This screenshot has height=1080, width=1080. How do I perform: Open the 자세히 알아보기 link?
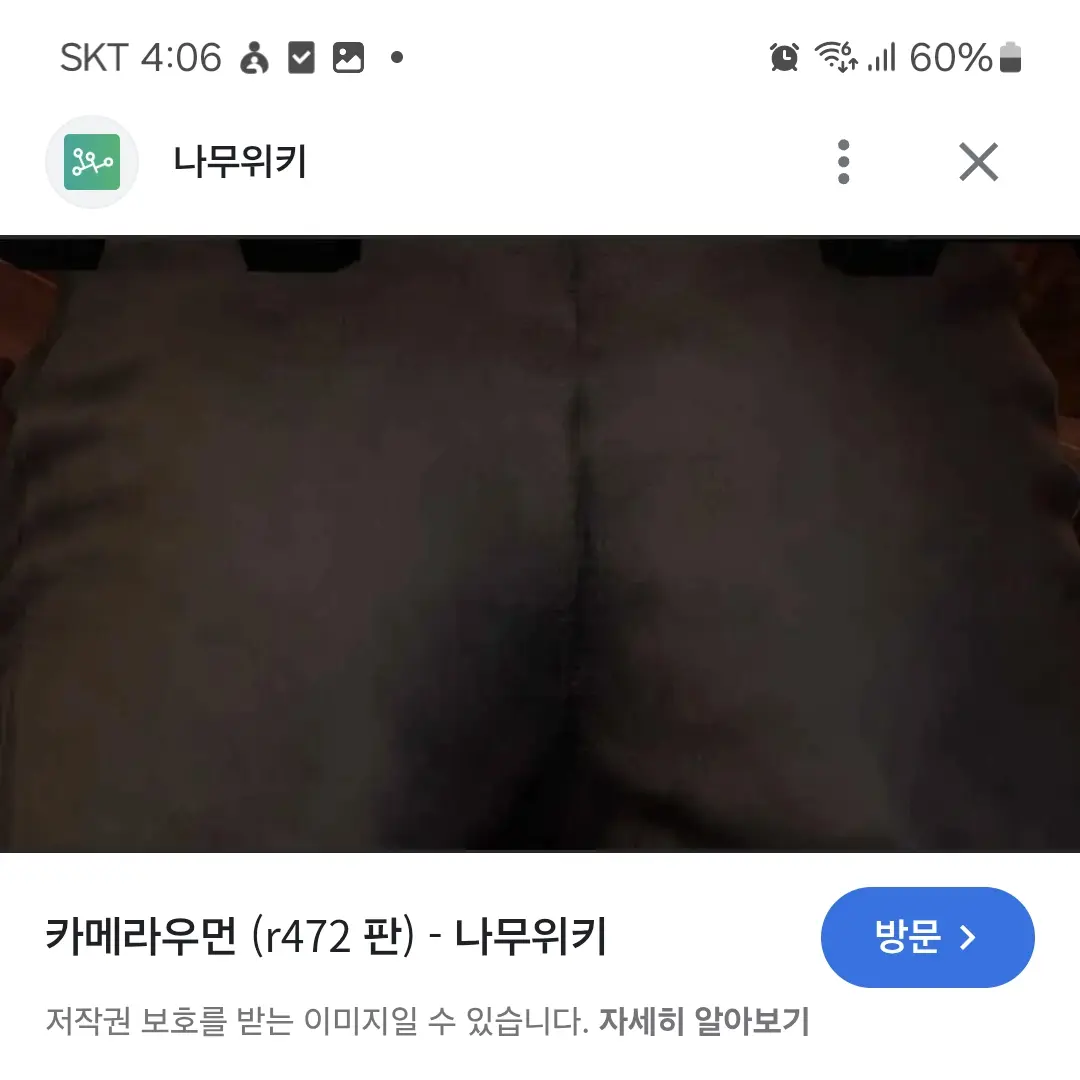(703, 1021)
